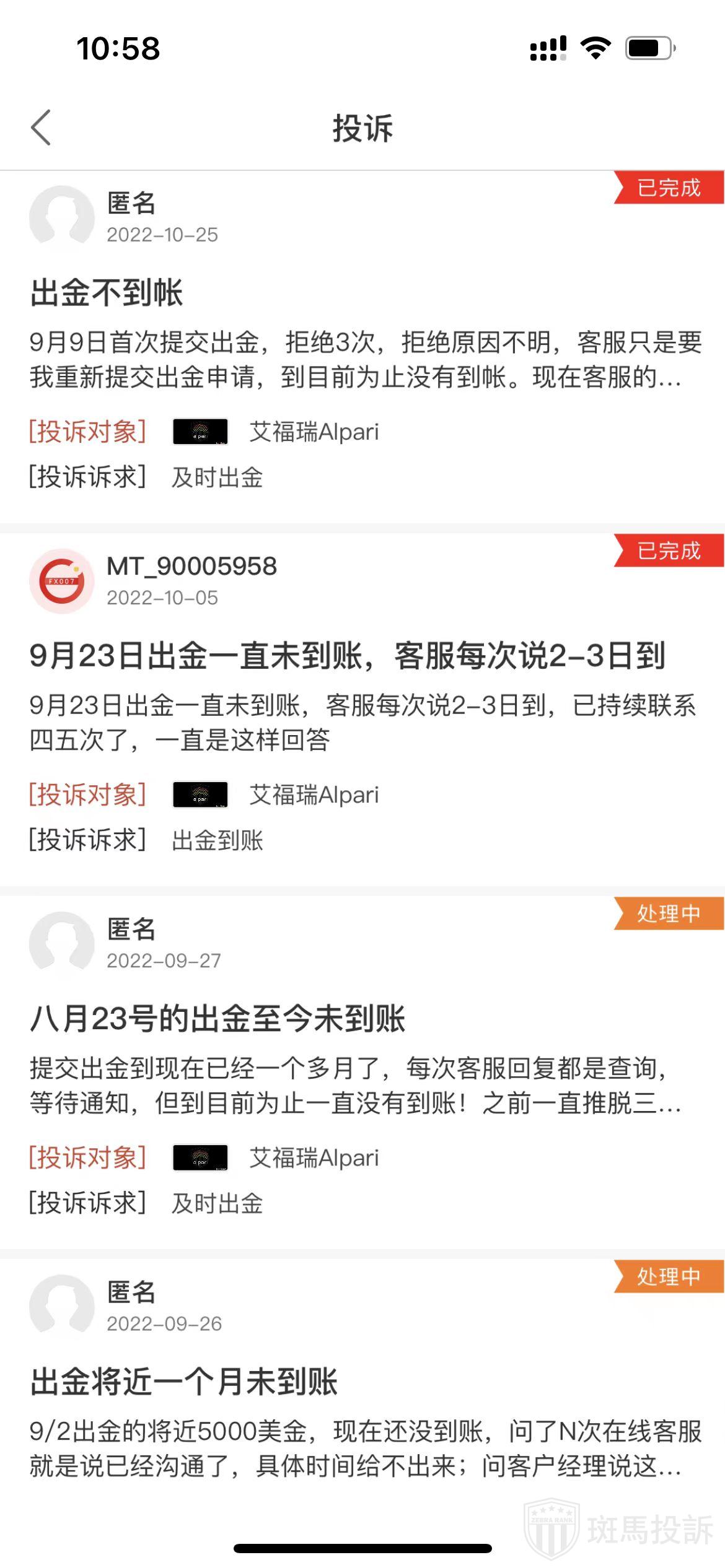View 艾福瑞Alpari broker in the 2022-10-25 complaint

[313, 432]
